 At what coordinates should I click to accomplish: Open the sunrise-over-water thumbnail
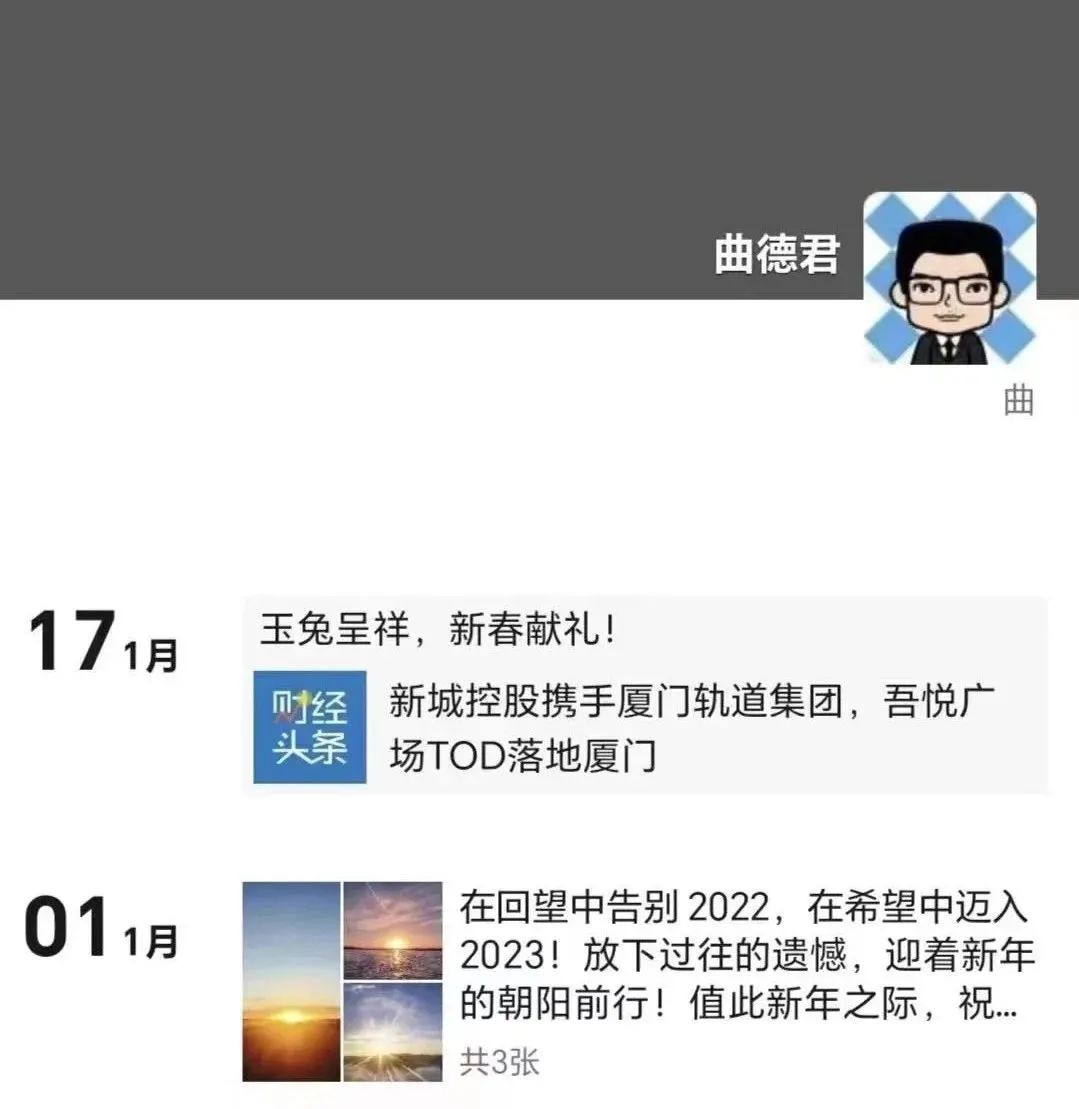tap(390, 930)
